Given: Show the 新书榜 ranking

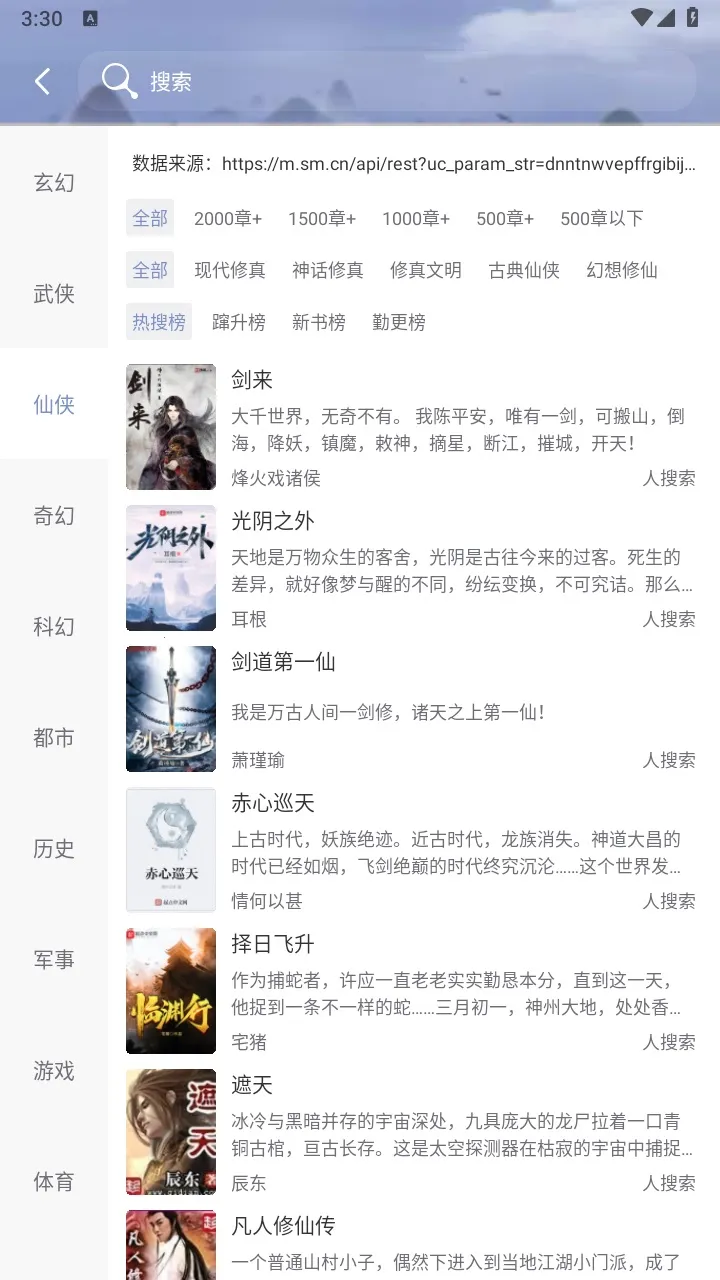Looking at the screenshot, I should coord(319,322).
